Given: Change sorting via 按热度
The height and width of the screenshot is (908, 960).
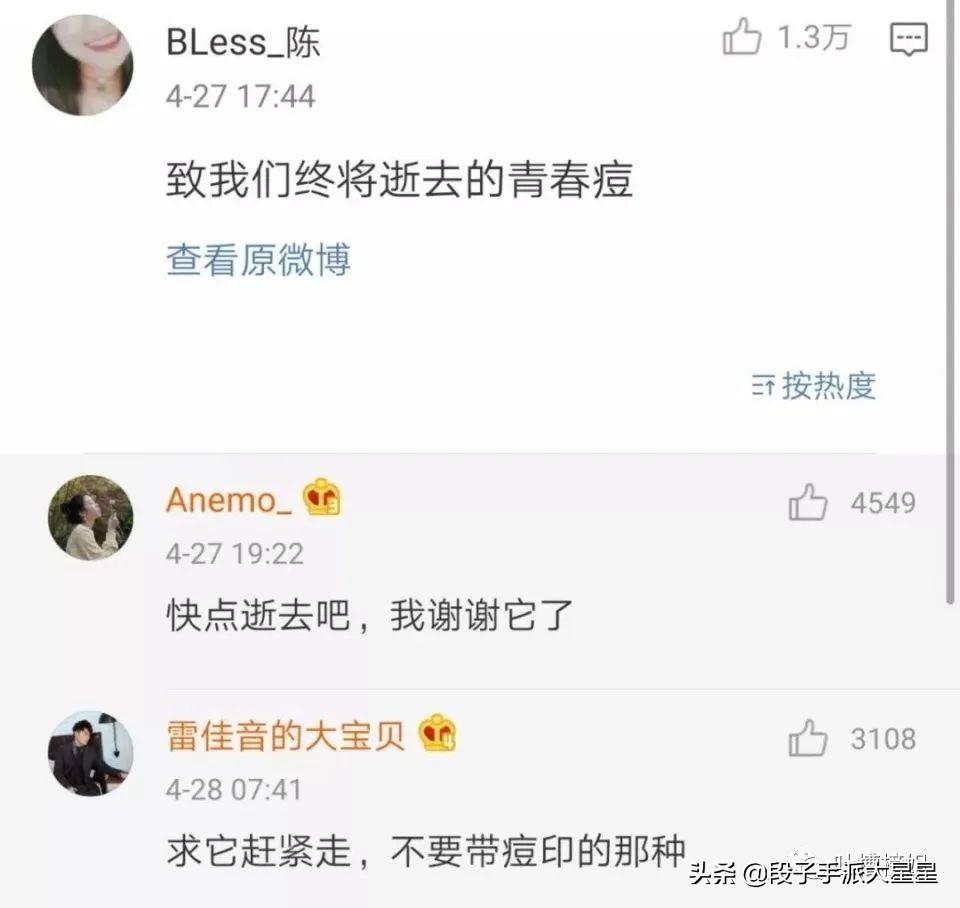Looking at the screenshot, I should [814, 385].
